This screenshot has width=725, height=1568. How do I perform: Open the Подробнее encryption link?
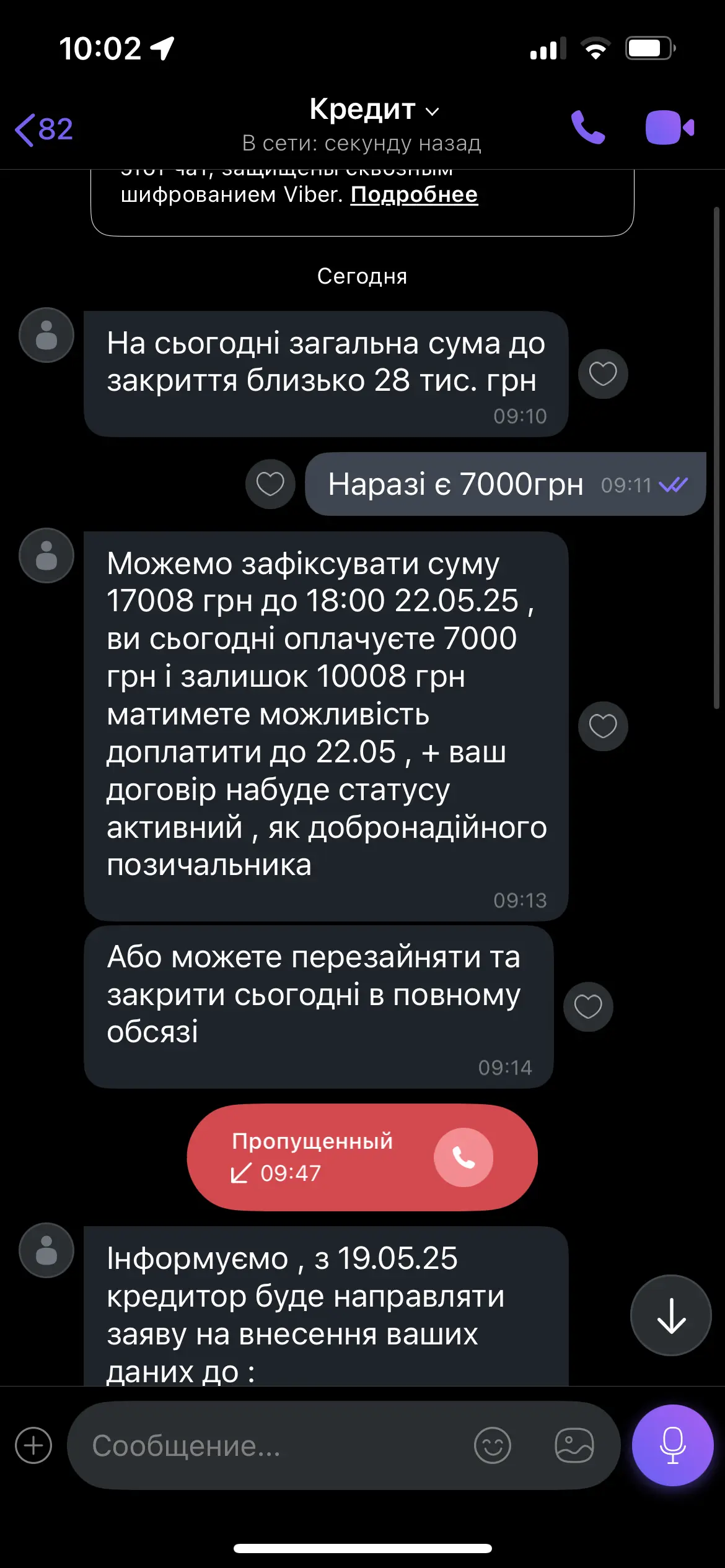pyautogui.click(x=414, y=194)
